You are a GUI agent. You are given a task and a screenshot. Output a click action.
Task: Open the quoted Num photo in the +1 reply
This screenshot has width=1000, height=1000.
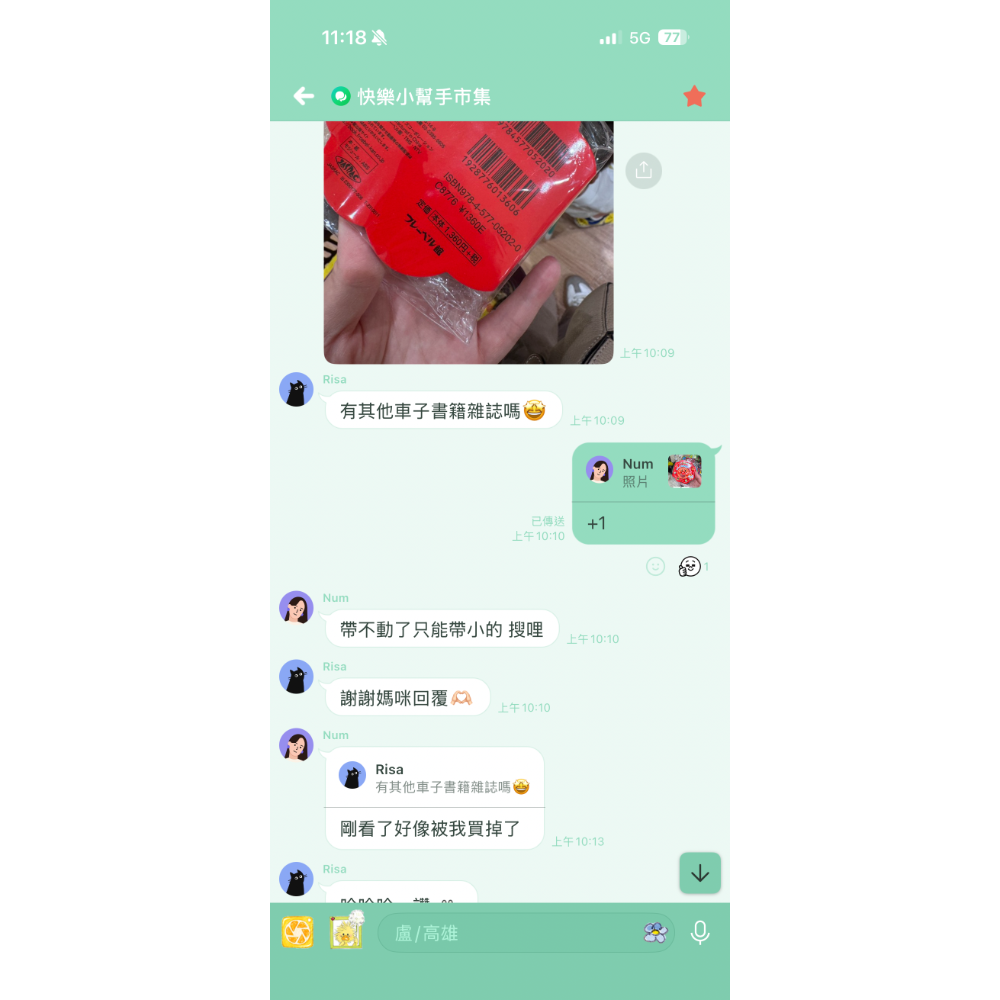click(643, 472)
